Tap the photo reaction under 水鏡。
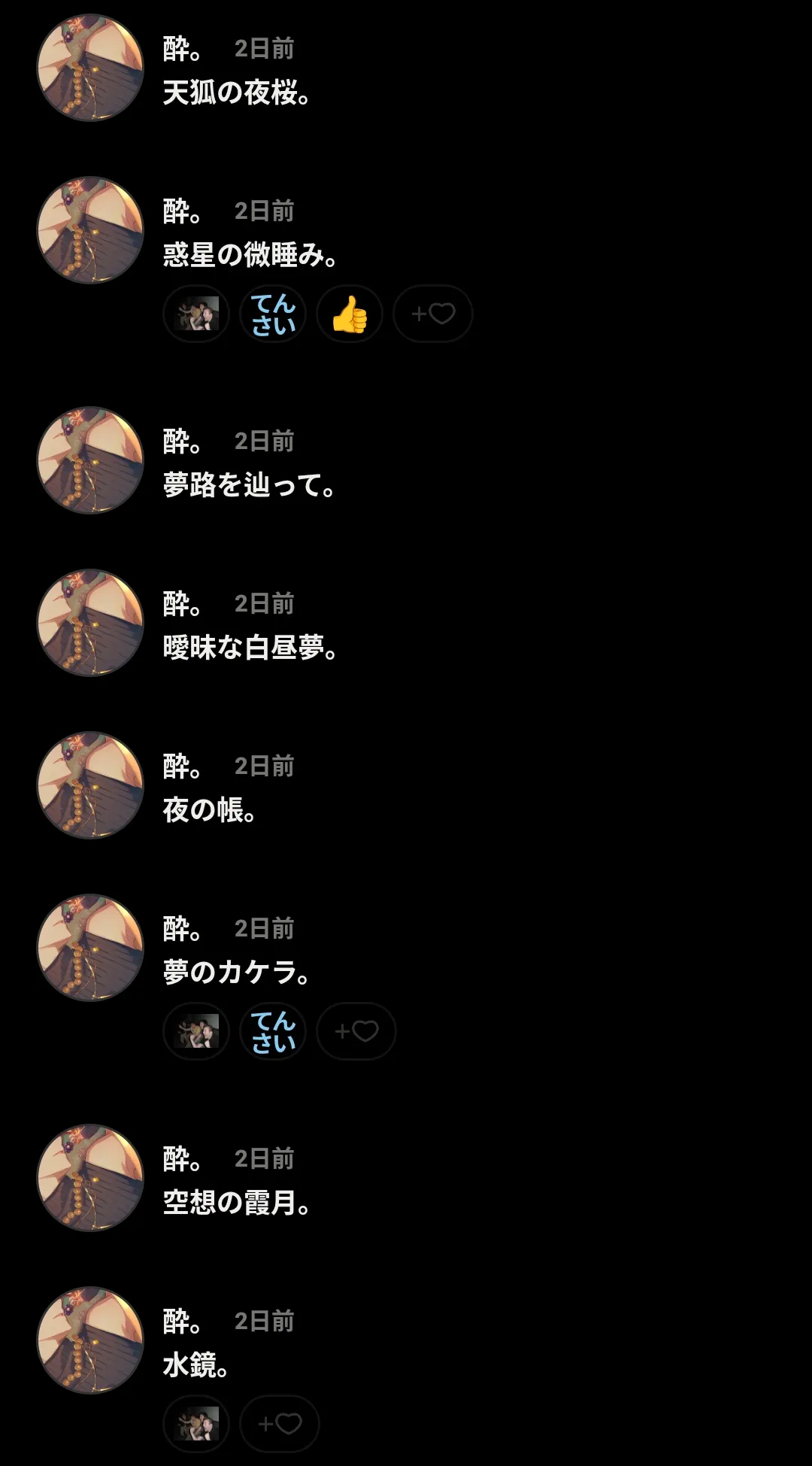Screen dimensions: 812x1466 click(196, 1424)
